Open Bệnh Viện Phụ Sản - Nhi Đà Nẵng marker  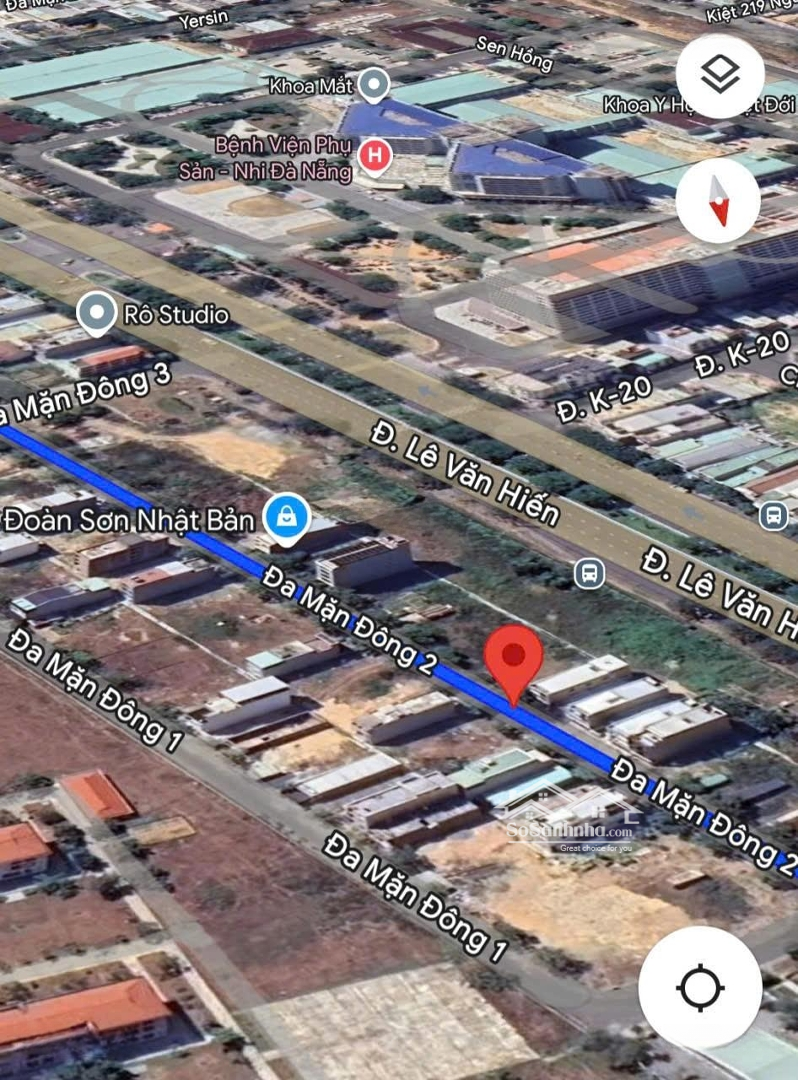(375, 156)
